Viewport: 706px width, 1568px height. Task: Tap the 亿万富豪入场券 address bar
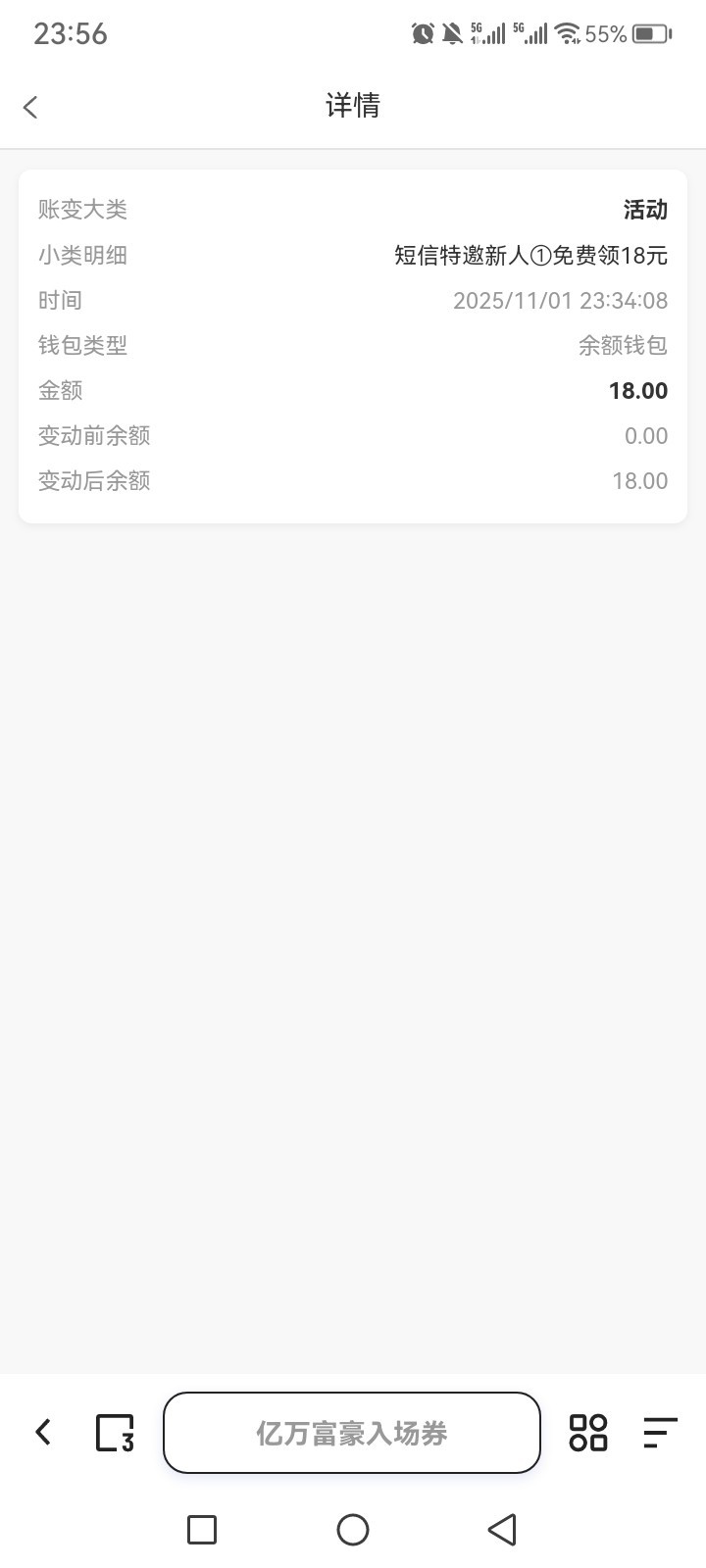click(x=351, y=1433)
